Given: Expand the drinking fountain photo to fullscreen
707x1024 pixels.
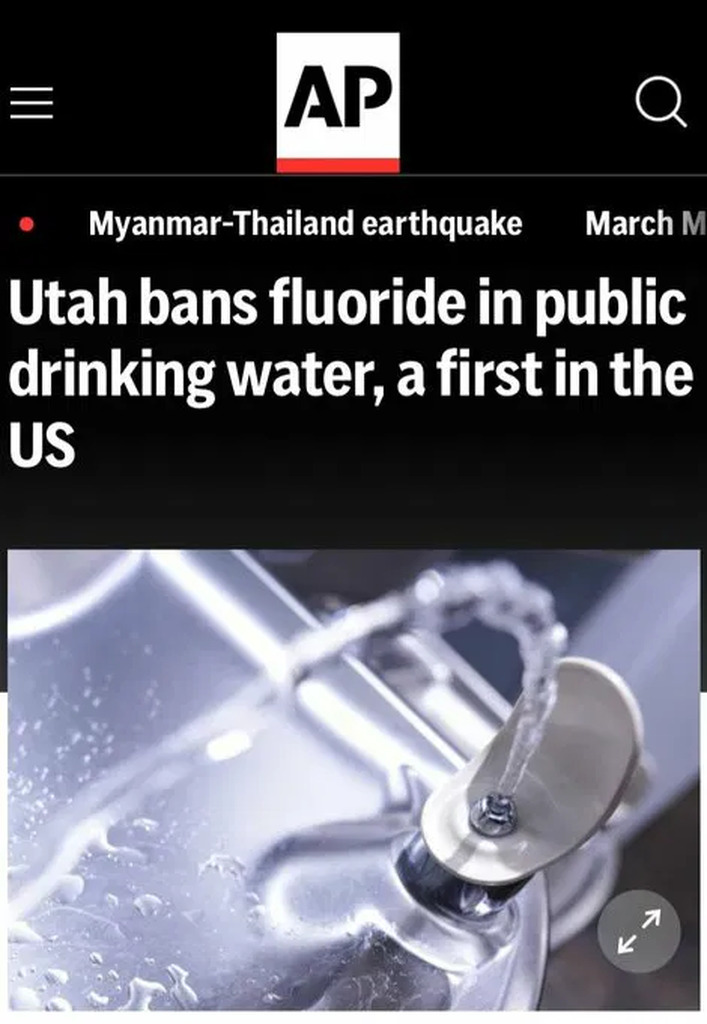Looking at the screenshot, I should coord(639,931).
